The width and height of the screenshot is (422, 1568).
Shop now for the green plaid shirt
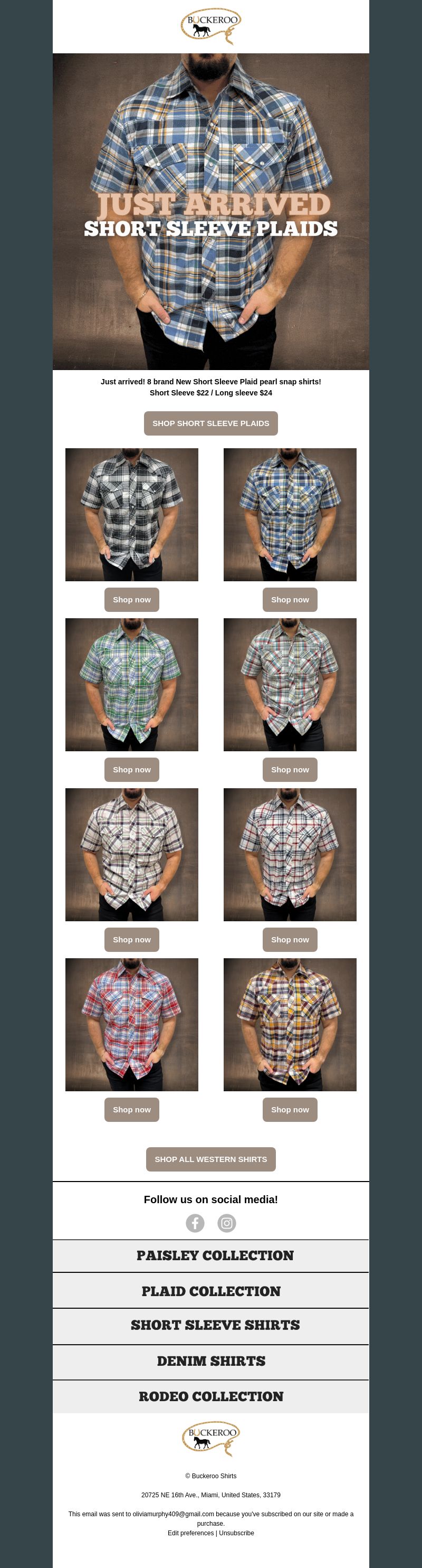(131, 769)
